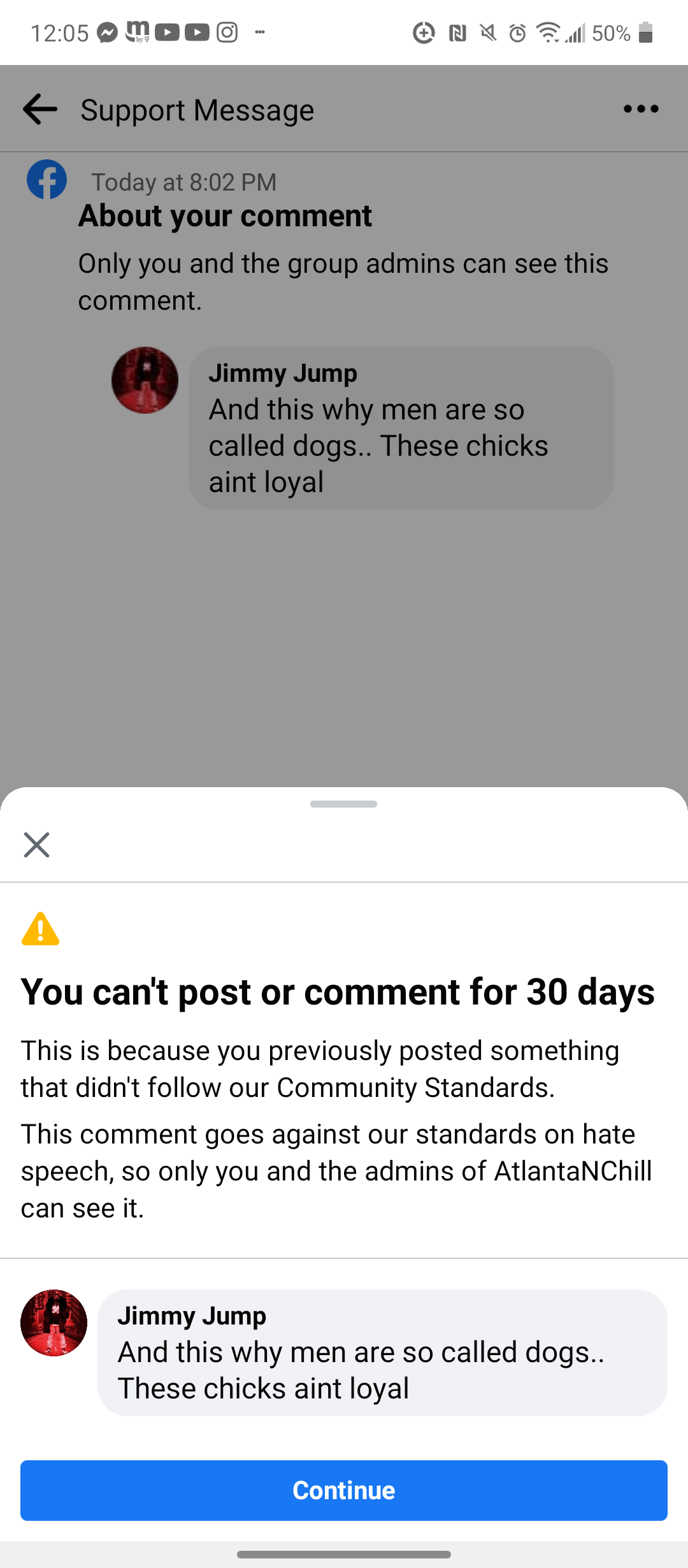Tap the blue Continue button
The width and height of the screenshot is (688, 1568).
(x=344, y=1490)
